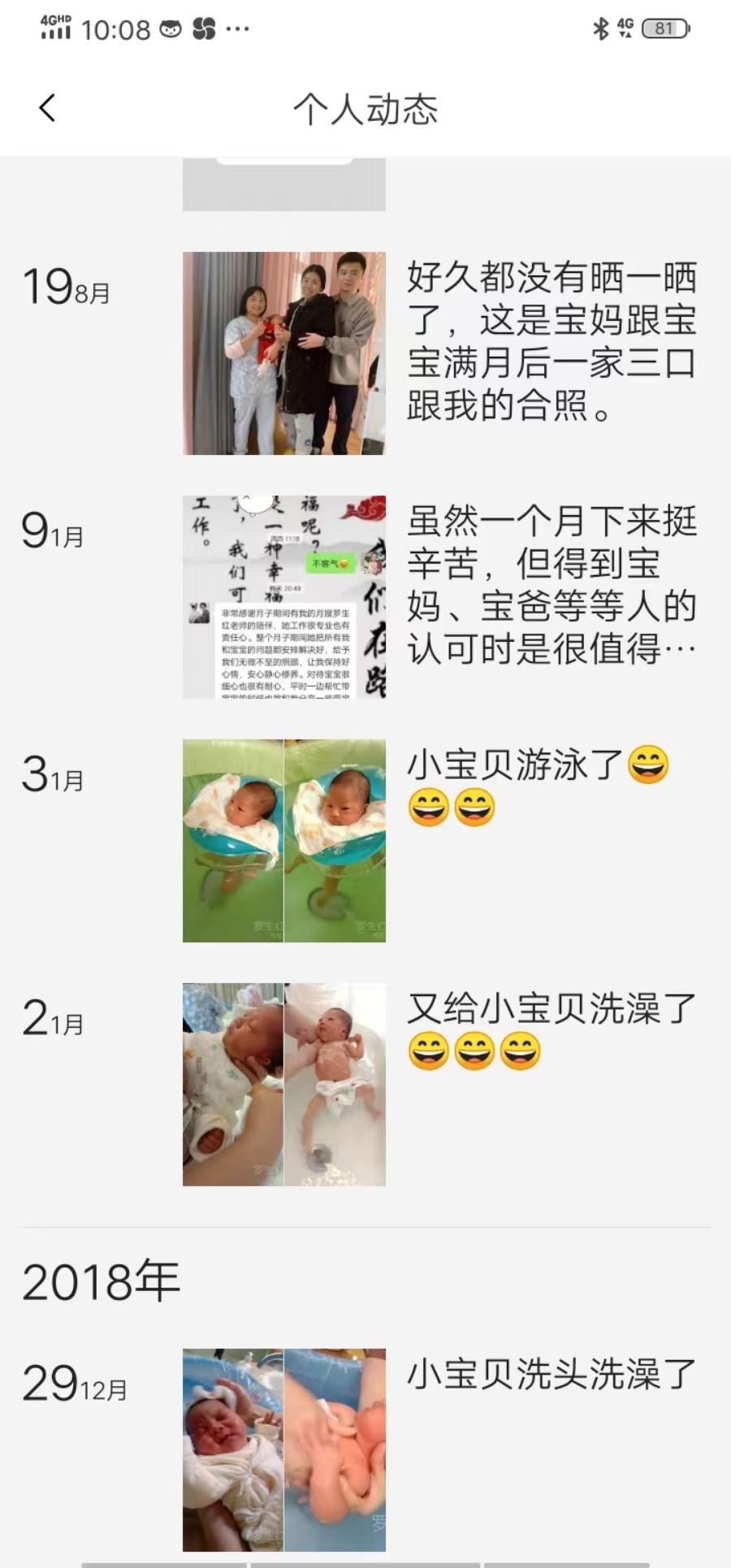Screen dimensions: 731x1568
Task: Go back from 个人动态 page
Action: tap(47, 108)
